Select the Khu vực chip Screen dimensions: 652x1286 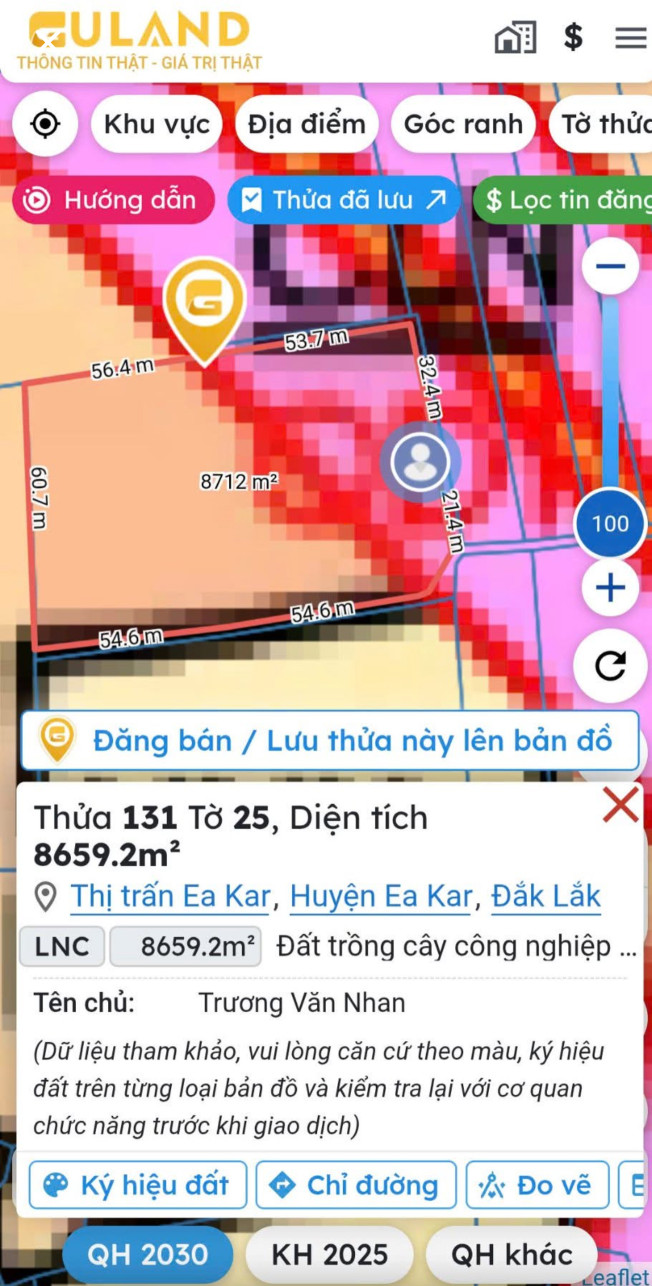tap(157, 125)
